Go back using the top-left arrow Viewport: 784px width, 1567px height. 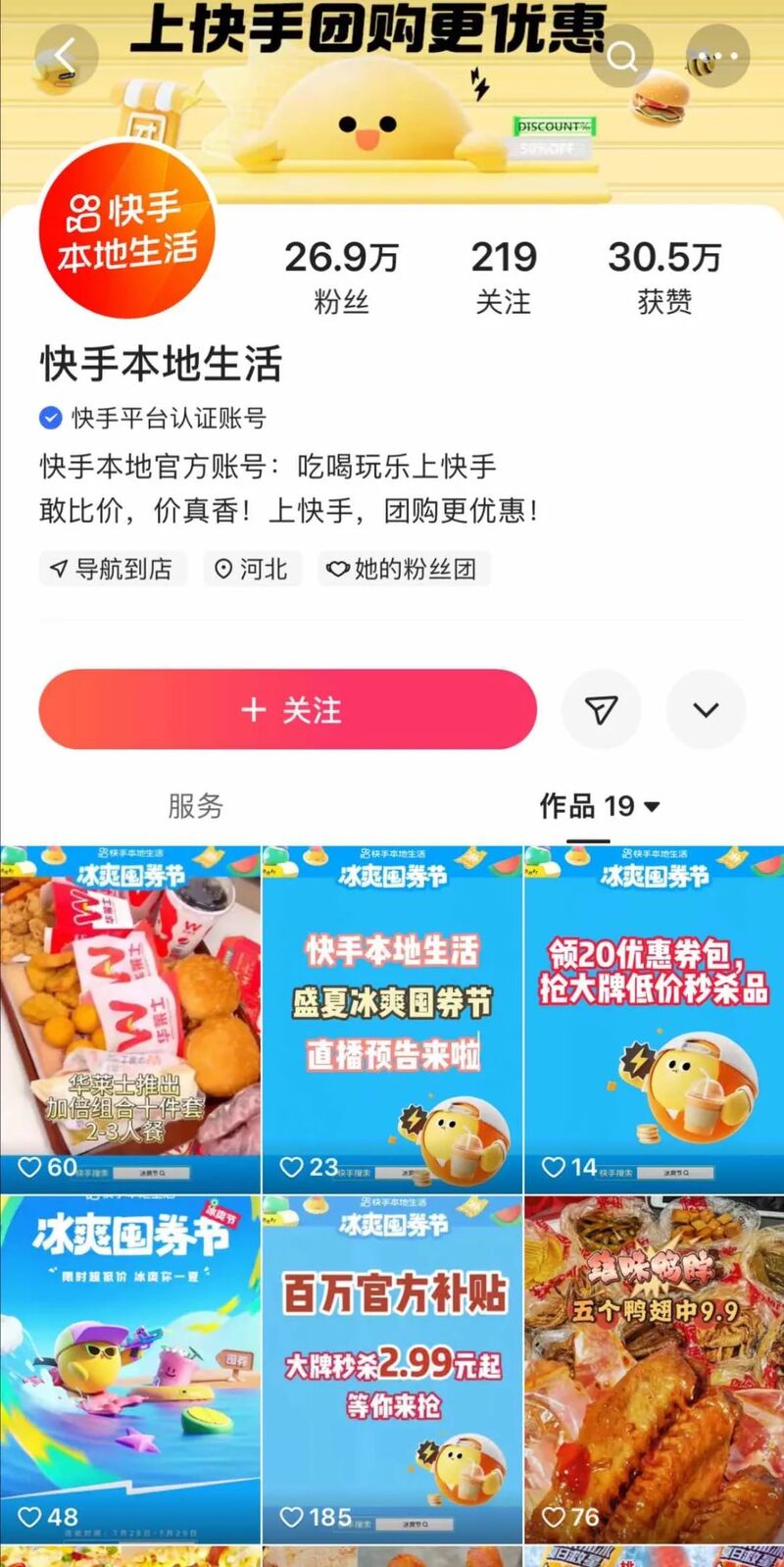65,56
